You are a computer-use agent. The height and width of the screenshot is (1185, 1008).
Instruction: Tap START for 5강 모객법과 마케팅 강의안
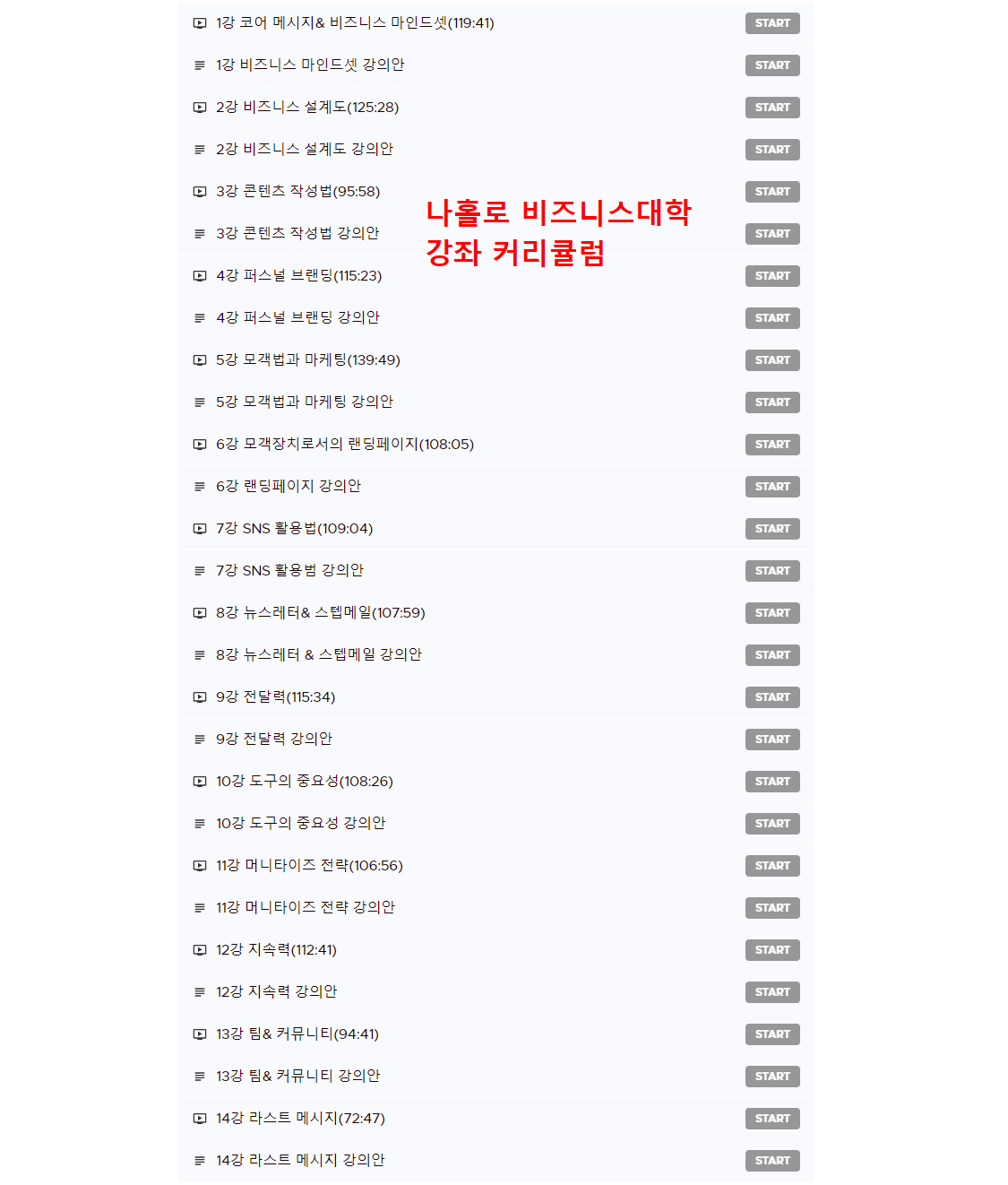(x=771, y=402)
